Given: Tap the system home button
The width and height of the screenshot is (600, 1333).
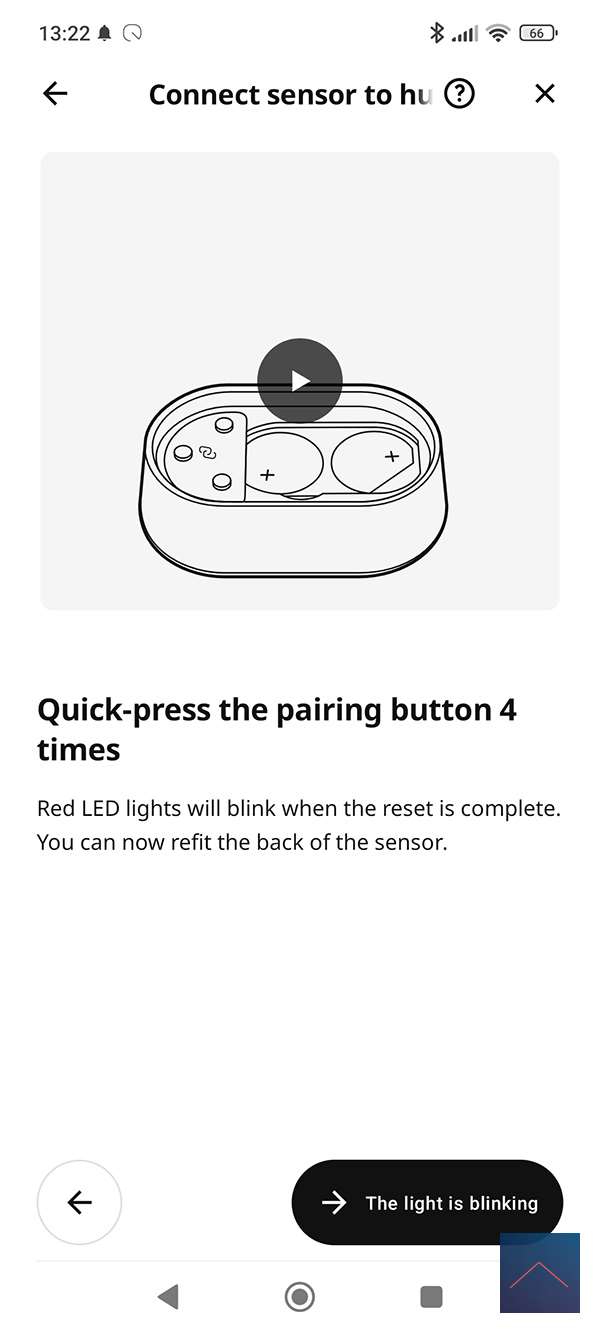Looking at the screenshot, I should [x=299, y=1297].
